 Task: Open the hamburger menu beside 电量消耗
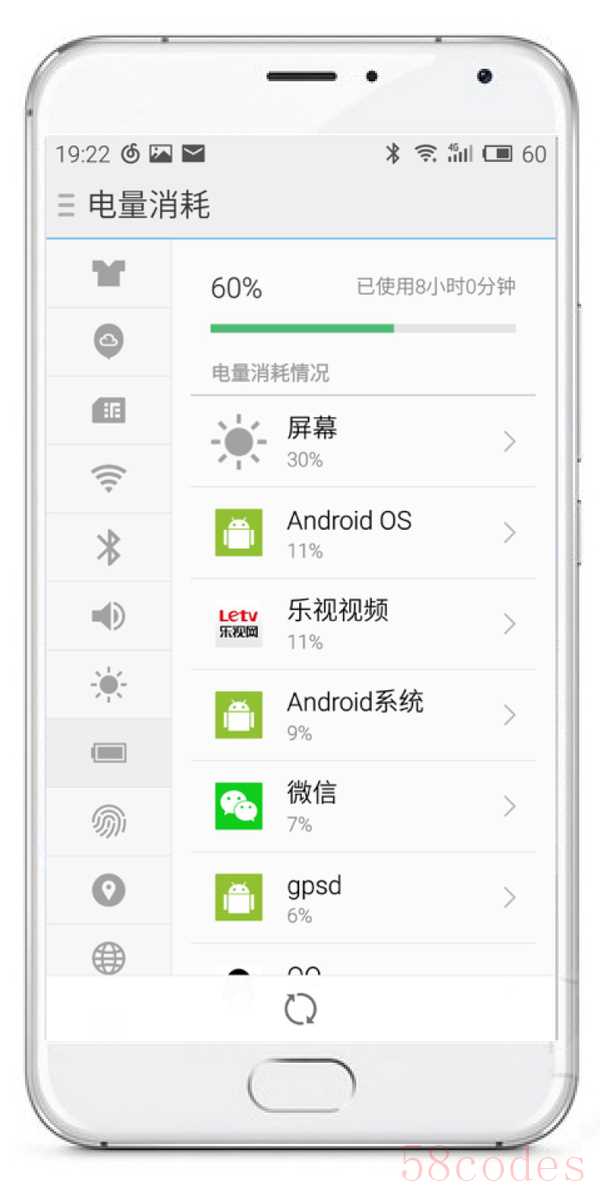click(x=67, y=206)
